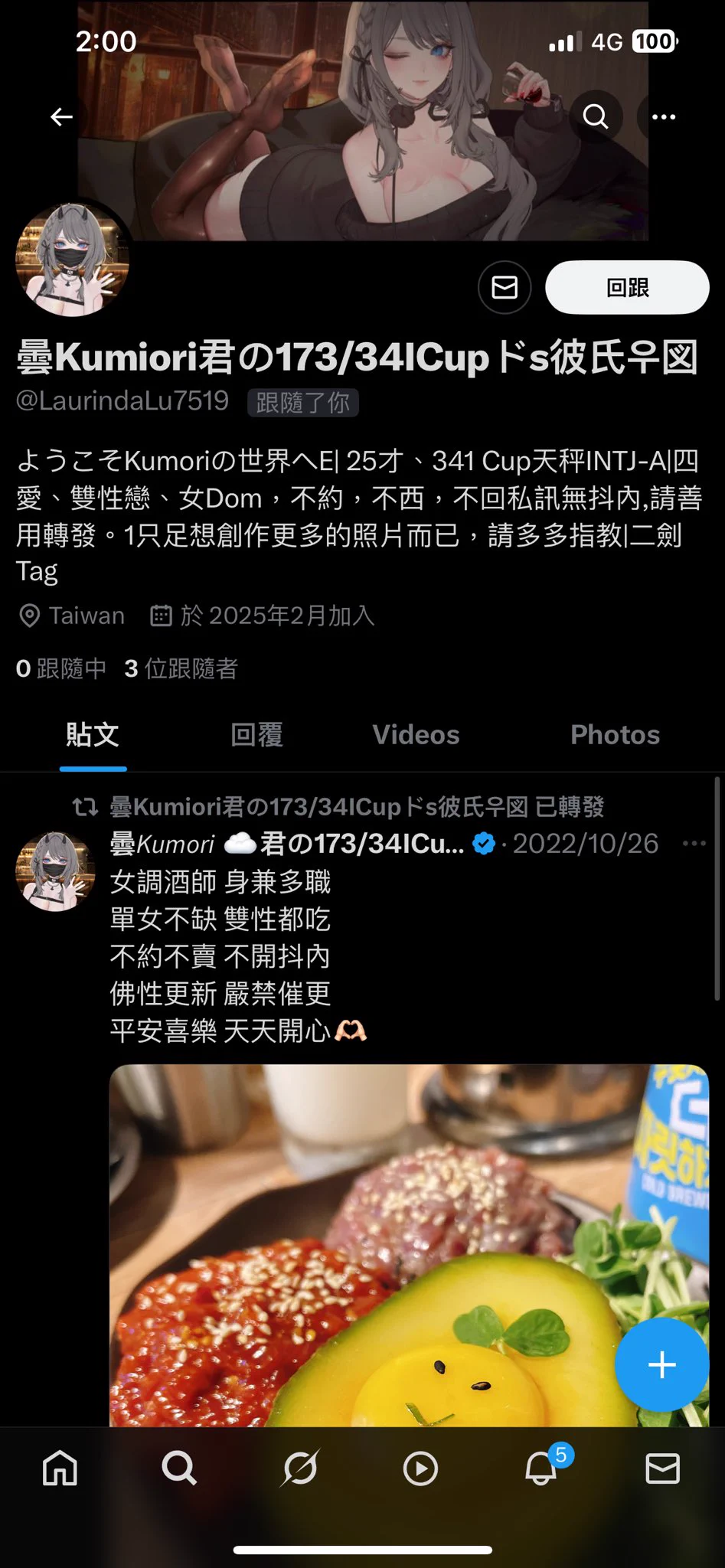
Task: Compose a new post with the plus button
Action: [661, 1364]
